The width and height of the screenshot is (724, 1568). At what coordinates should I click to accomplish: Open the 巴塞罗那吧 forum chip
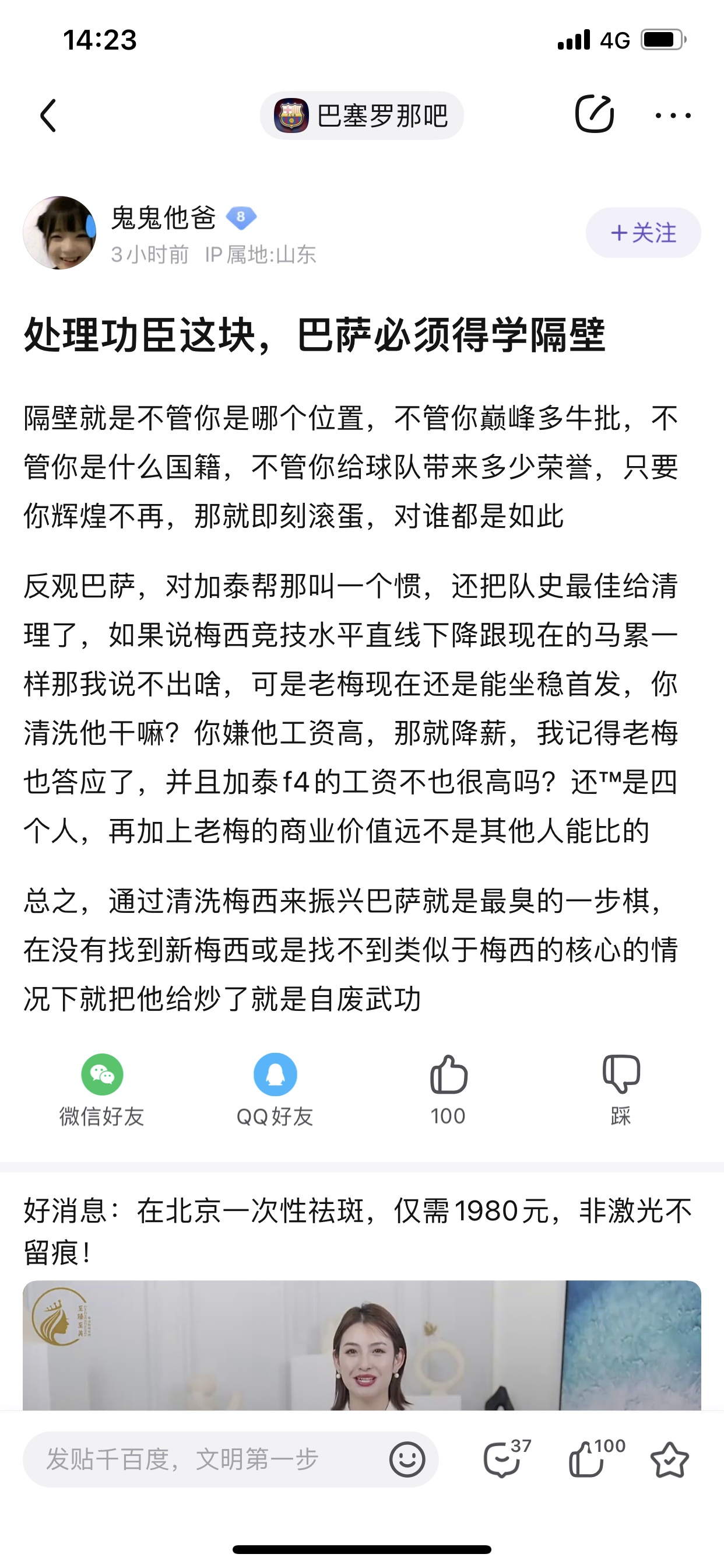click(x=362, y=116)
